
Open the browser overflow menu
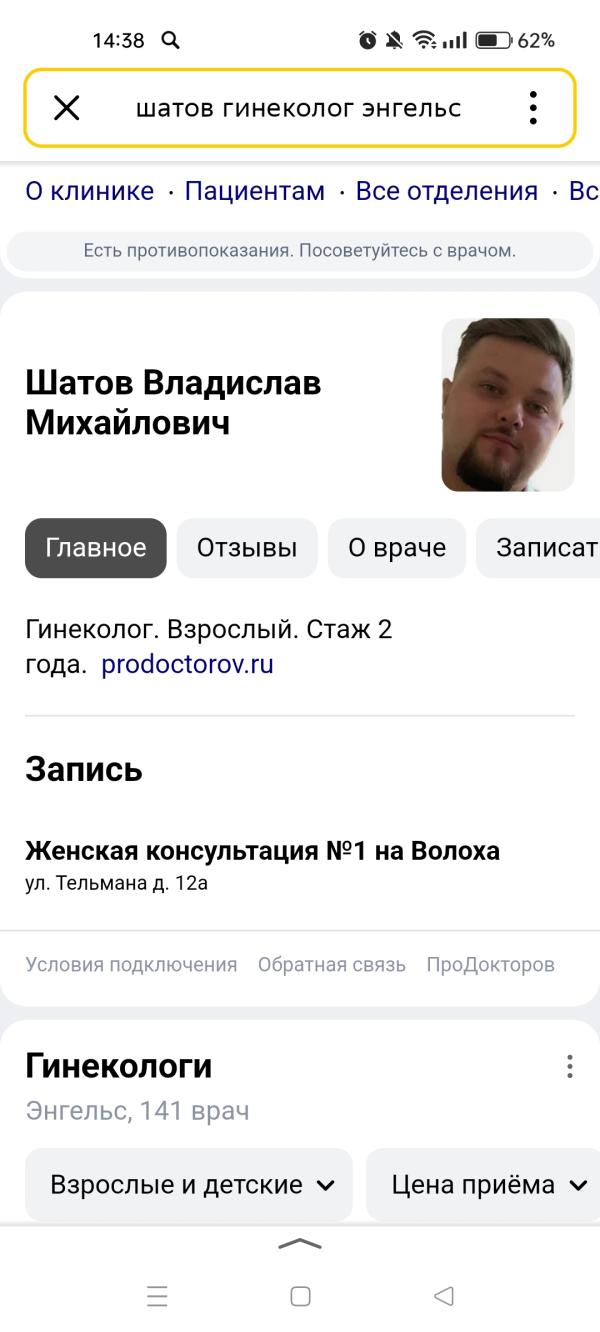[533, 108]
